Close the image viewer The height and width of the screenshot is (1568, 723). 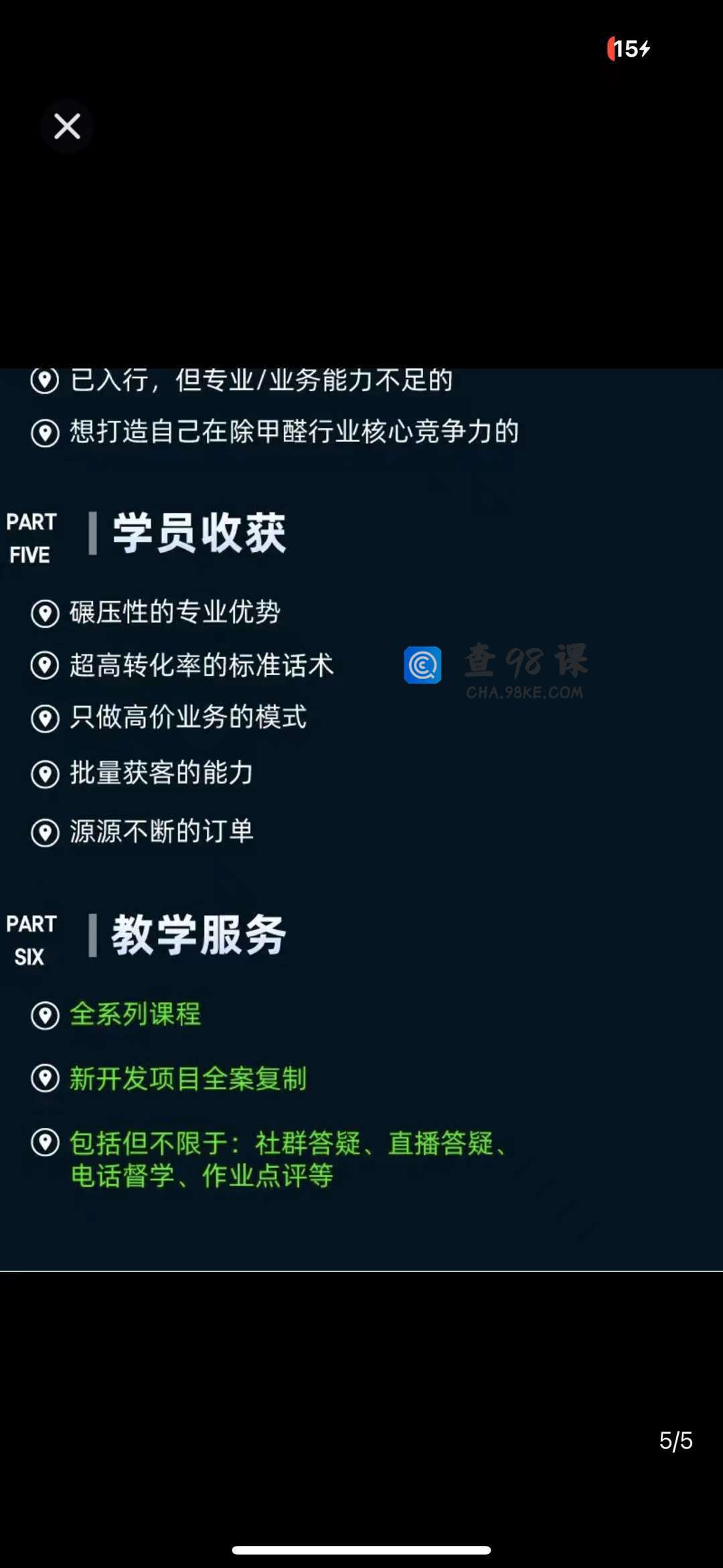click(x=67, y=126)
